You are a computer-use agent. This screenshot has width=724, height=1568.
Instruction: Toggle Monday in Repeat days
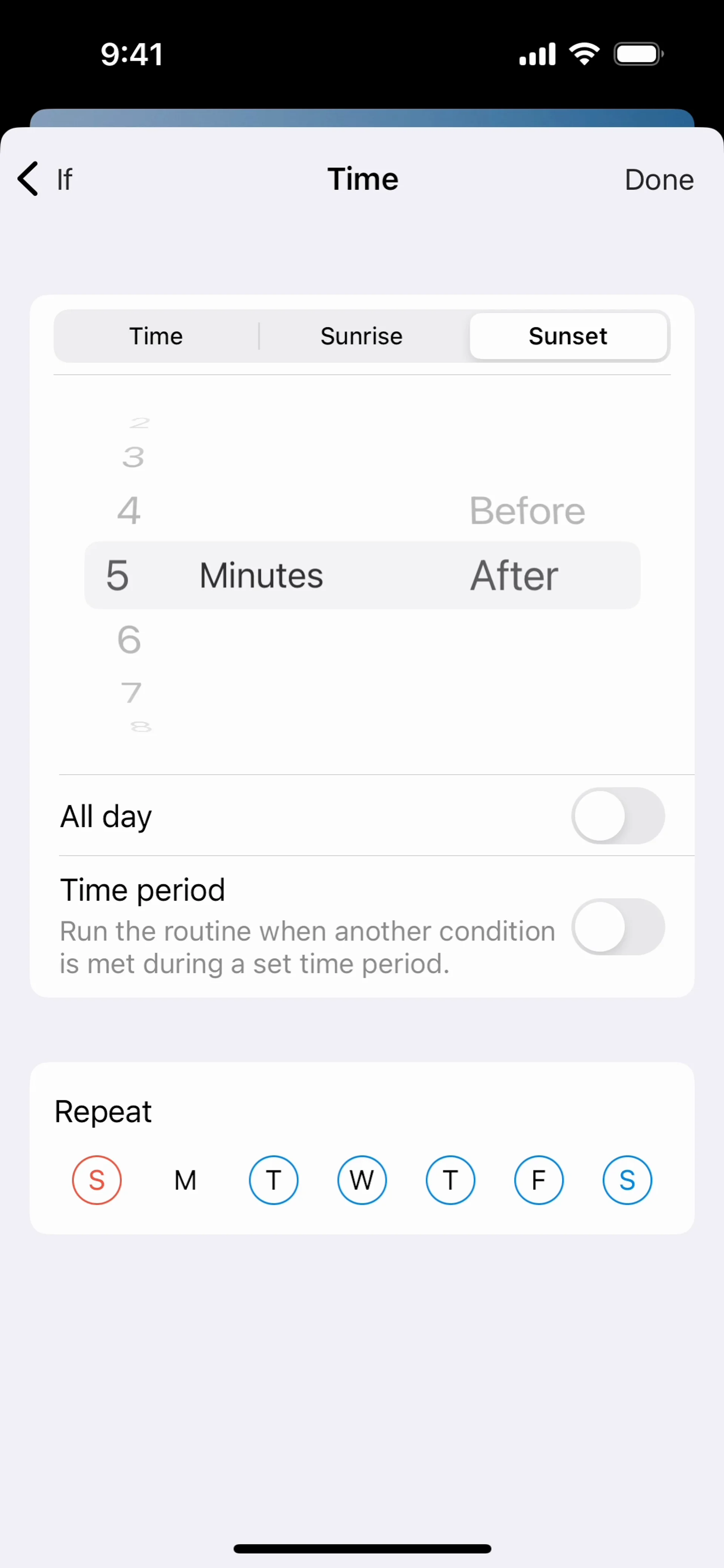(x=185, y=1180)
